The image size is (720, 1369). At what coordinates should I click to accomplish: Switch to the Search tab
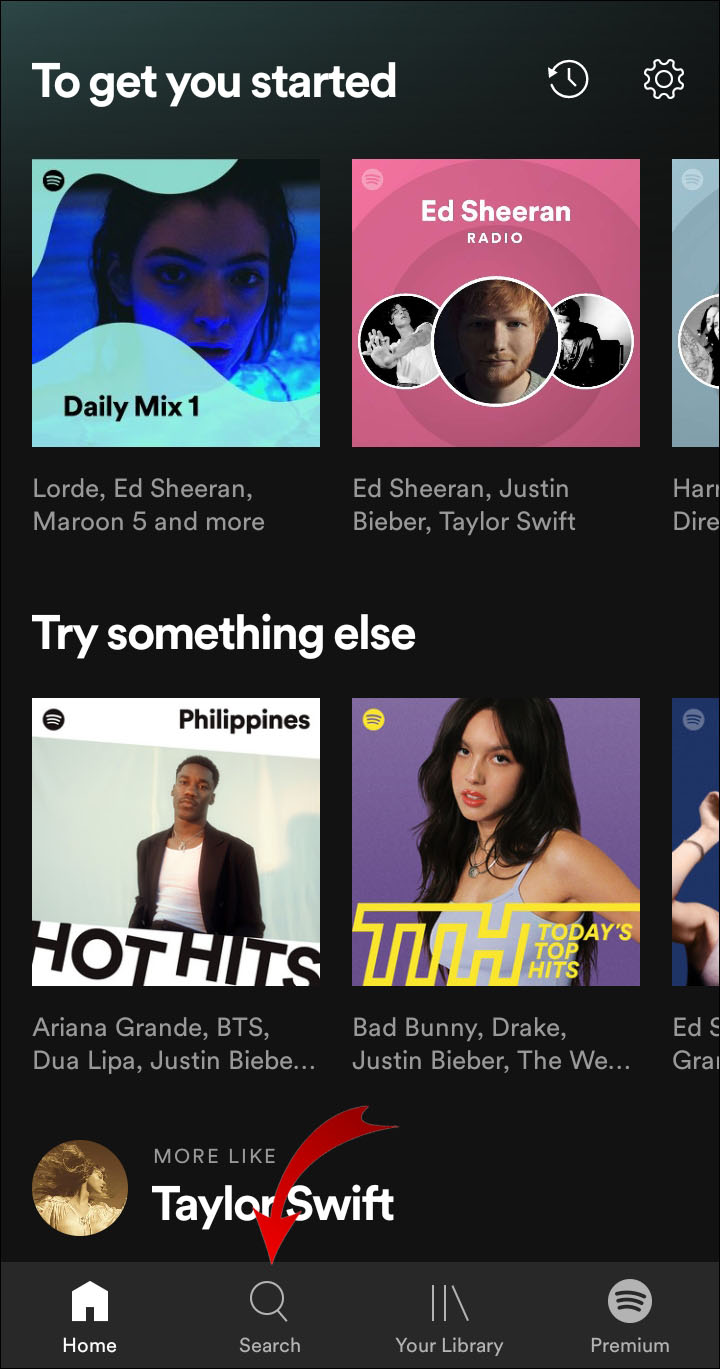(x=269, y=1316)
